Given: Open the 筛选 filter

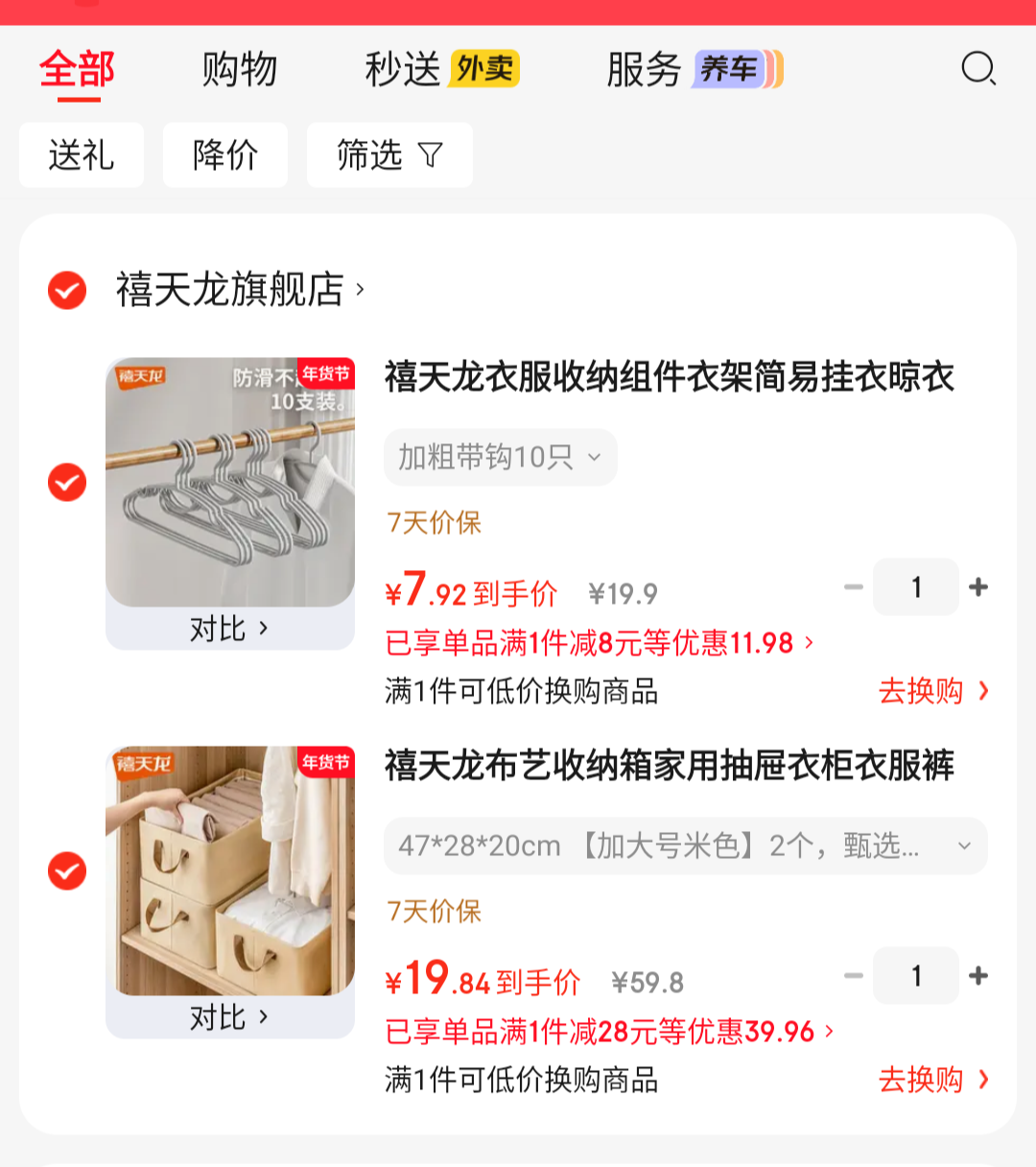Looking at the screenshot, I should pos(389,155).
